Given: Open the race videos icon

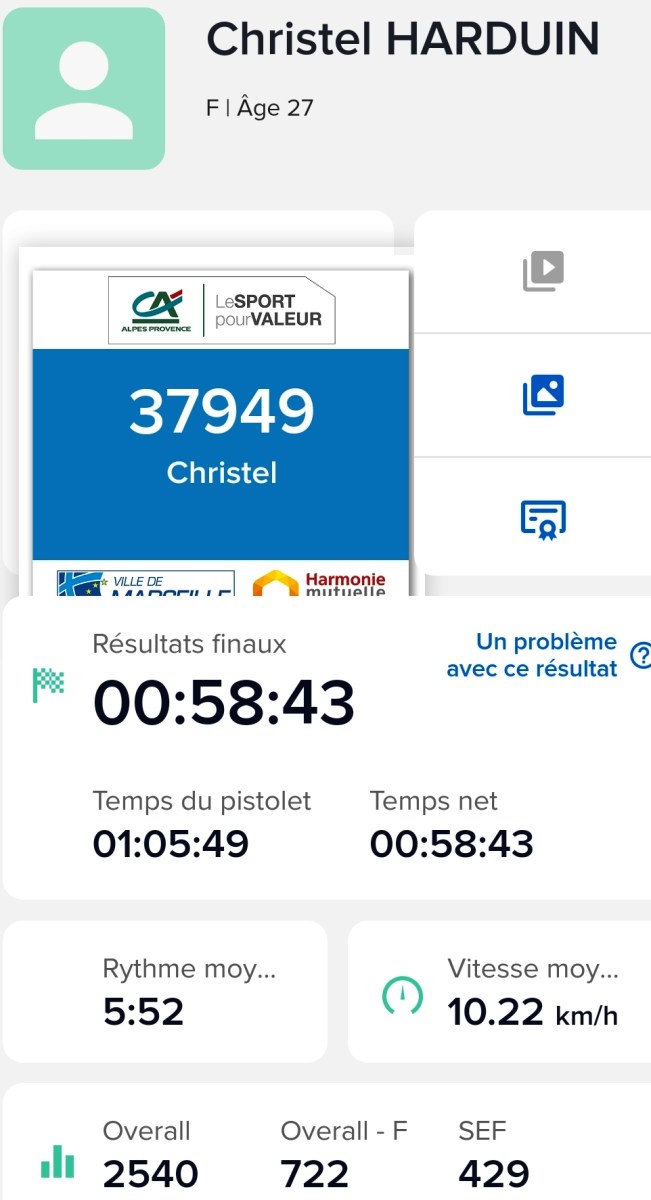Looking at the screenshot, I should 543,271.
